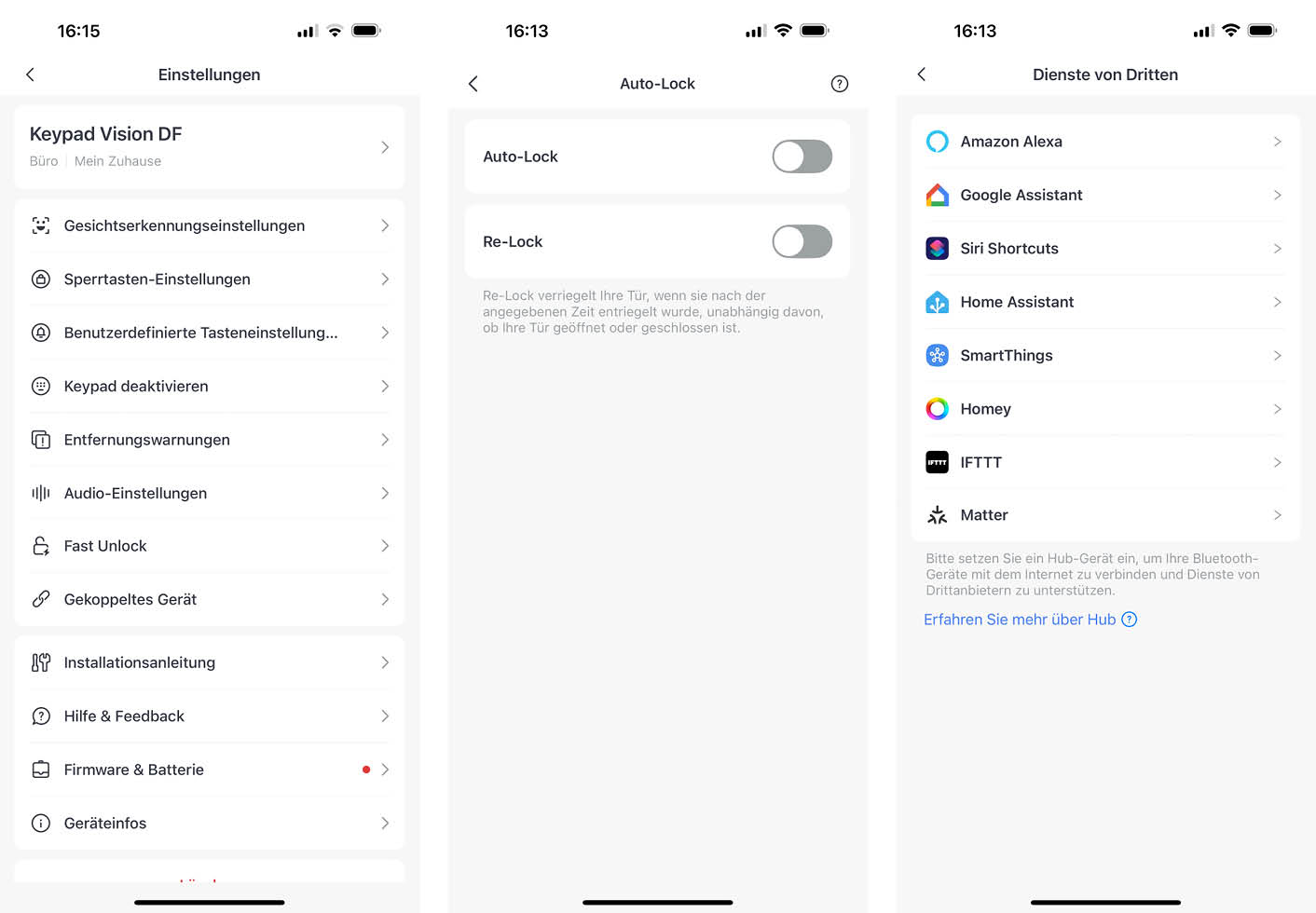This screenshot has height=913, width=1316.
Task: Open Audio-Einstellungen
Action: [209, 493]
